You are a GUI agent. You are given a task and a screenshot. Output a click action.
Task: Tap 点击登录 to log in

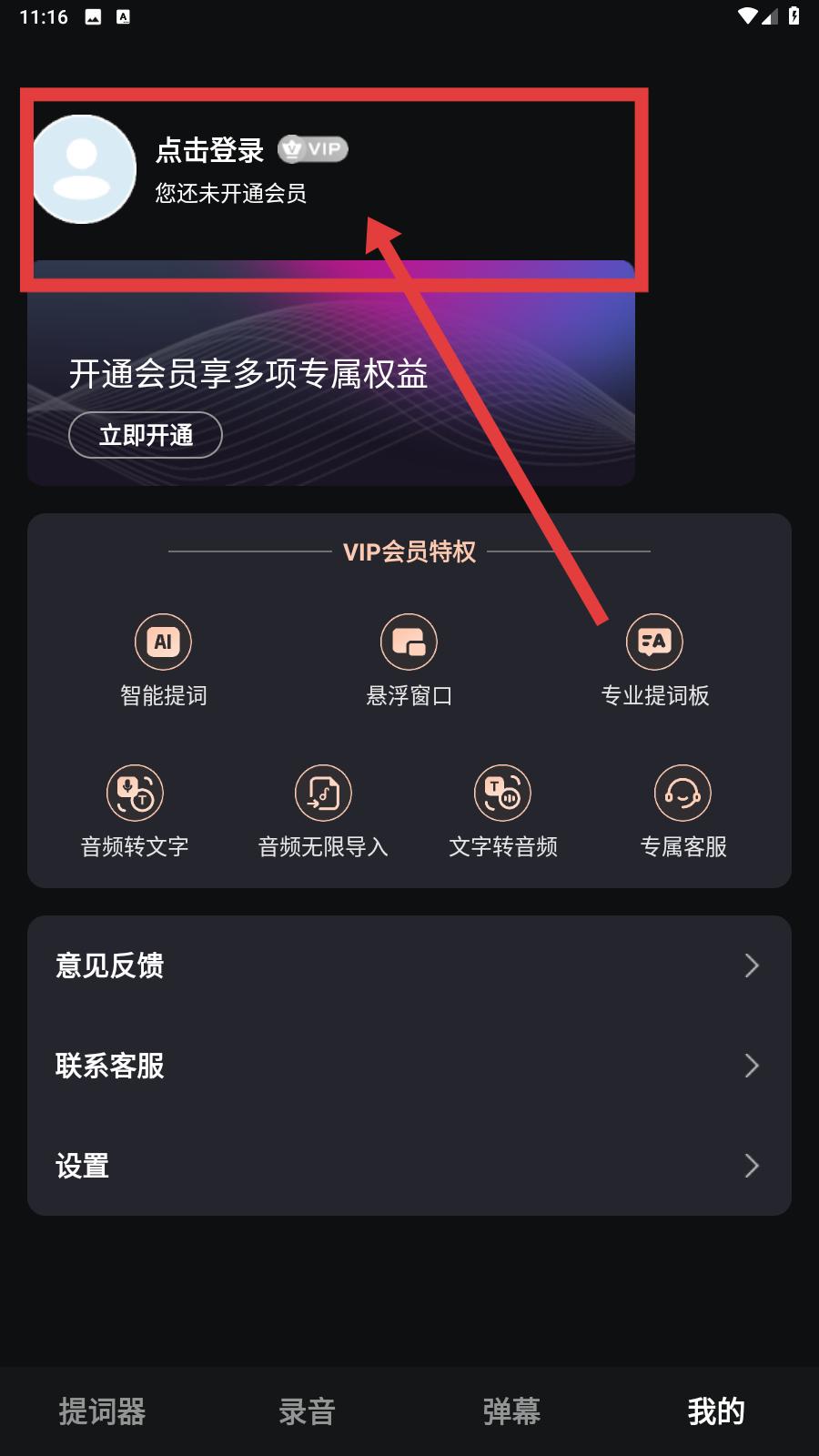(x=210, y=150)
